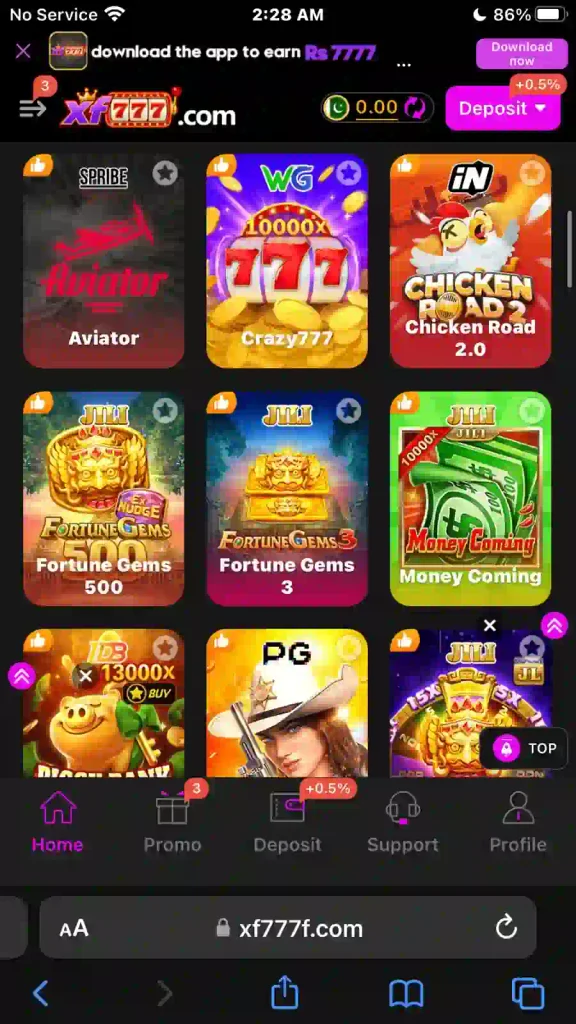576x1024 pixels.
Task: Open Safari's share sheet
Action: 285,993
